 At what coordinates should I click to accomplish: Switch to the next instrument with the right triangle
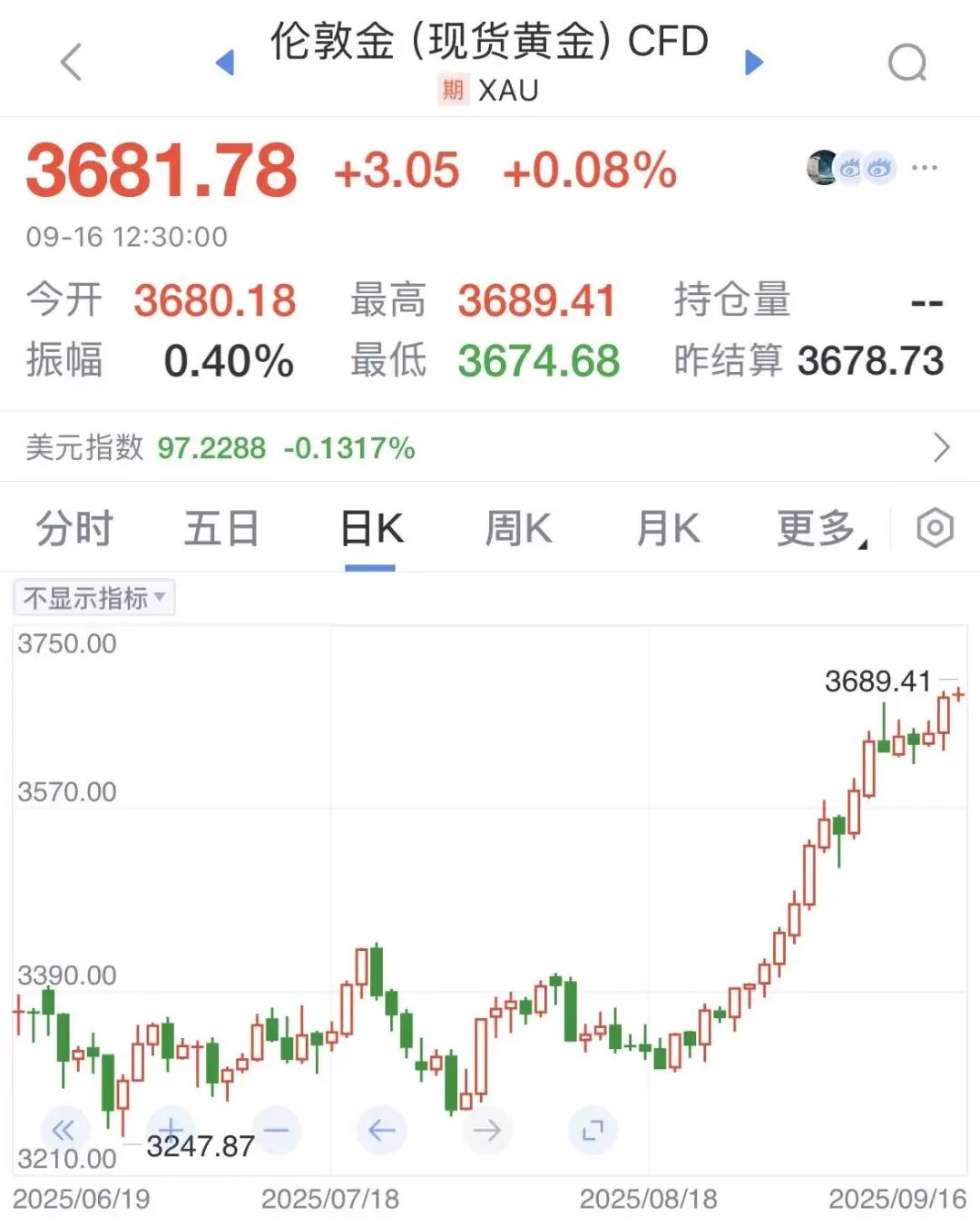coord(754,63)
